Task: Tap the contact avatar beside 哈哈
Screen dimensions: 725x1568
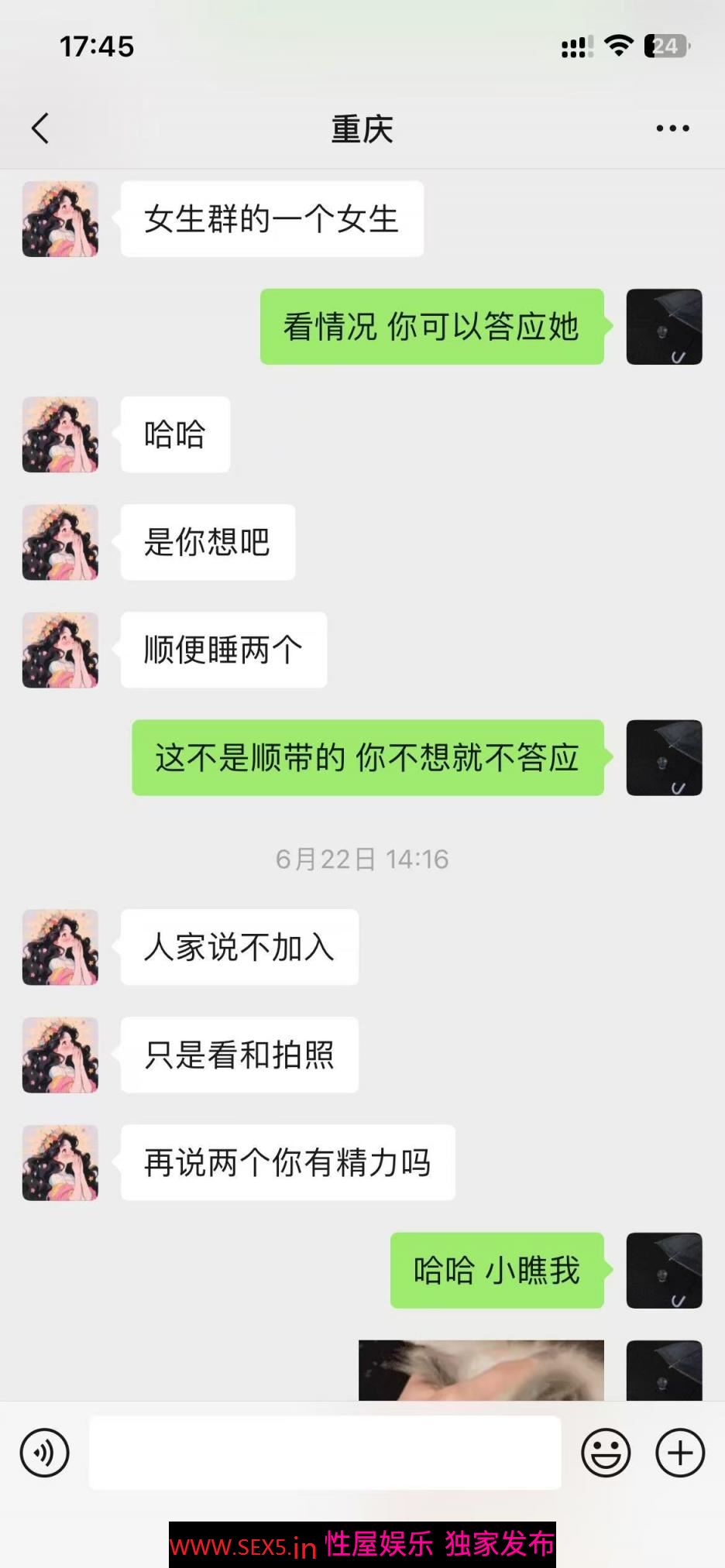Action: 60,434
